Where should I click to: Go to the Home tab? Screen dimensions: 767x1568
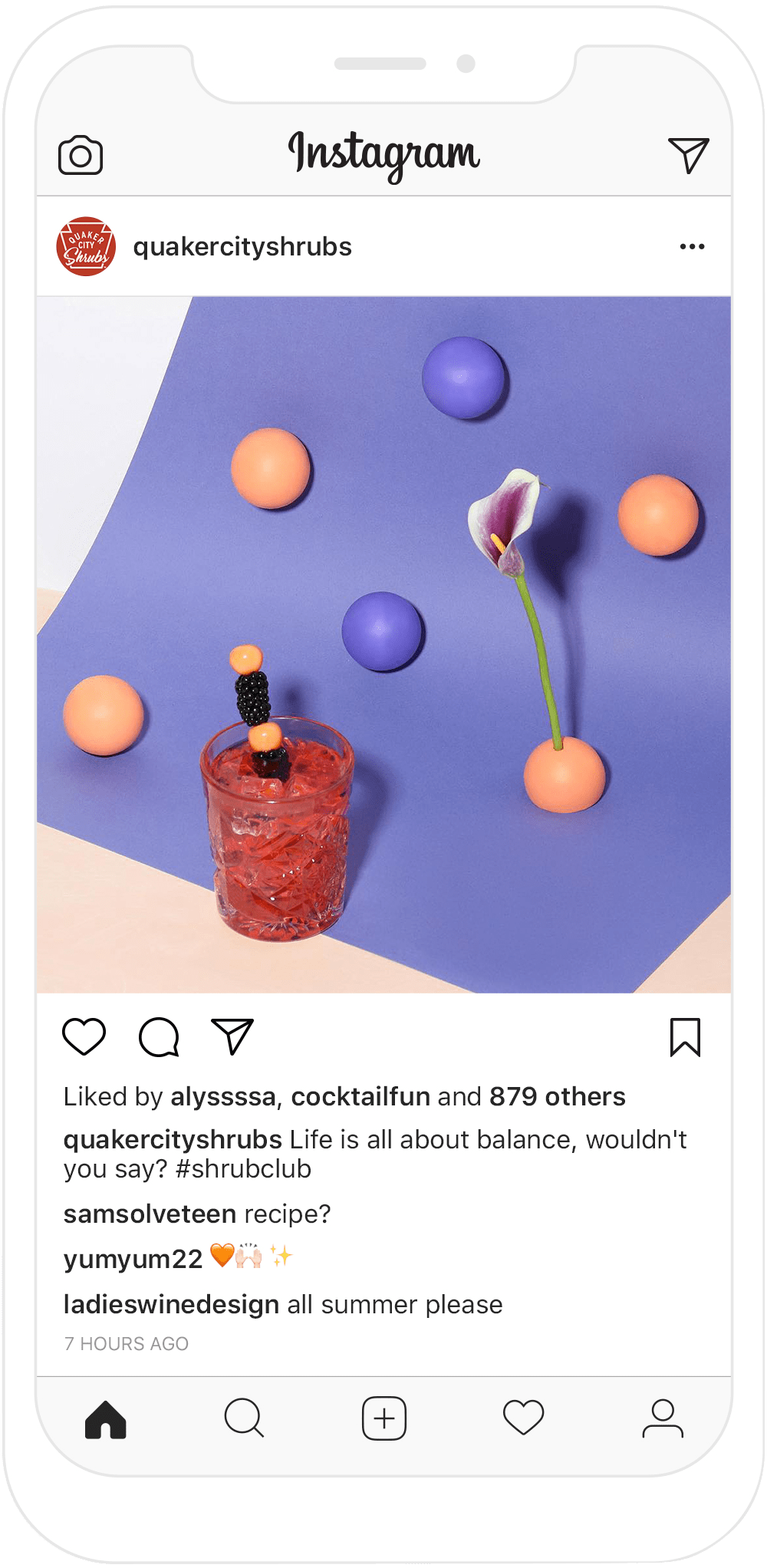(106, 1418)
